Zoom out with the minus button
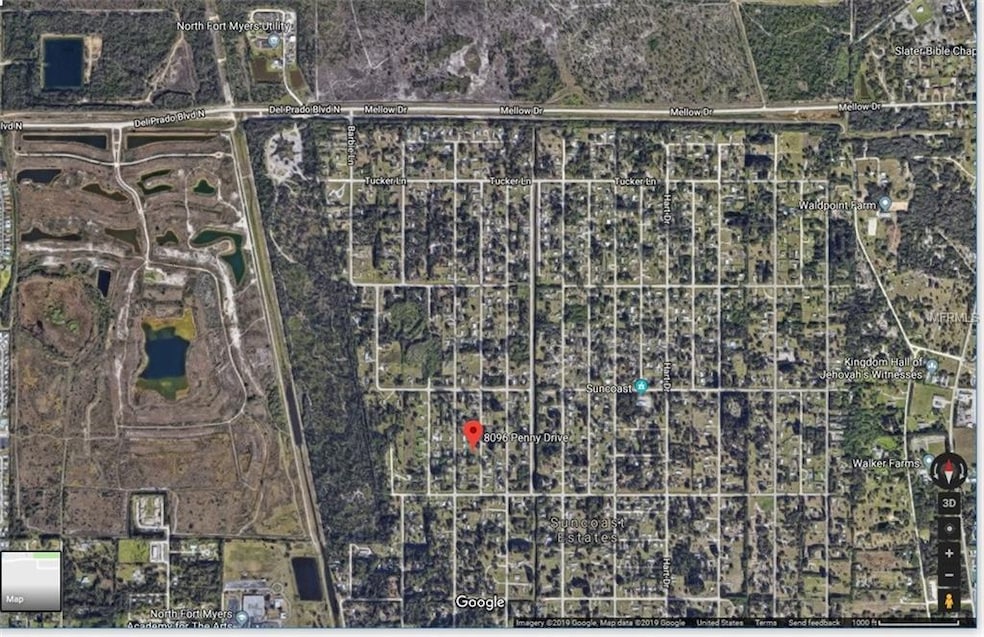 point(948,576)
